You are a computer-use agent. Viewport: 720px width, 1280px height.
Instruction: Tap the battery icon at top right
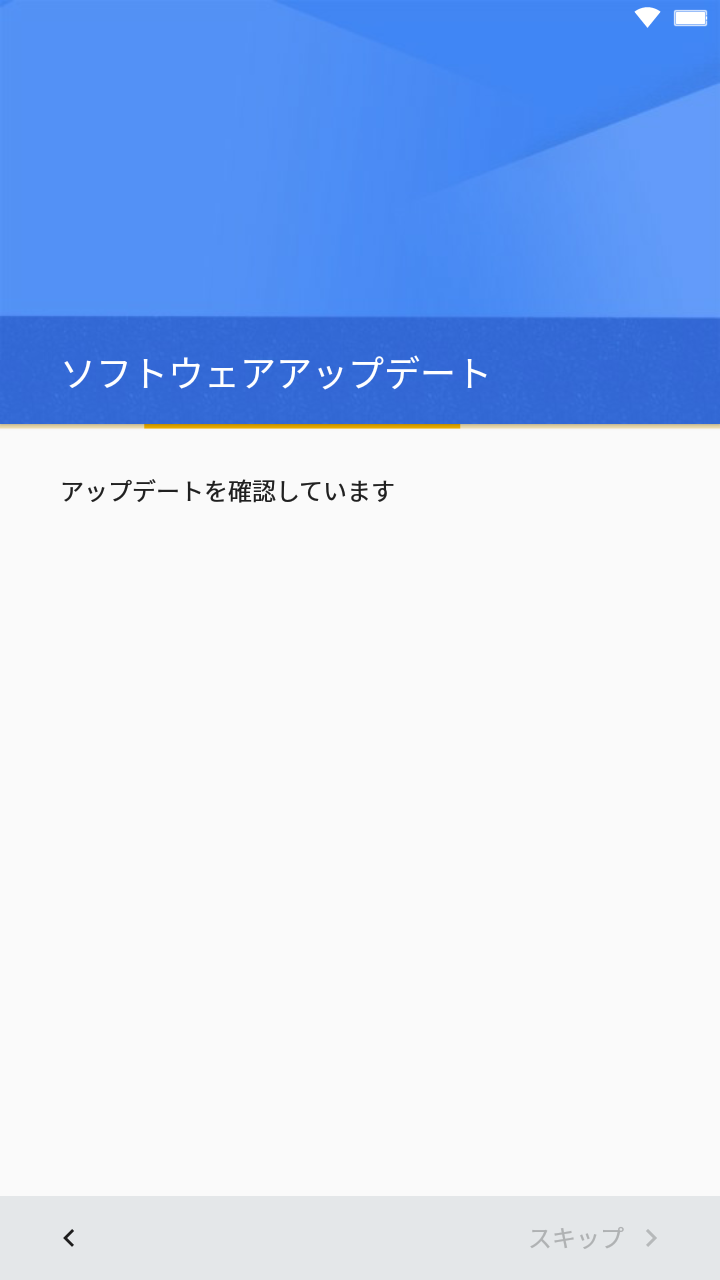[x=691, y=16]
